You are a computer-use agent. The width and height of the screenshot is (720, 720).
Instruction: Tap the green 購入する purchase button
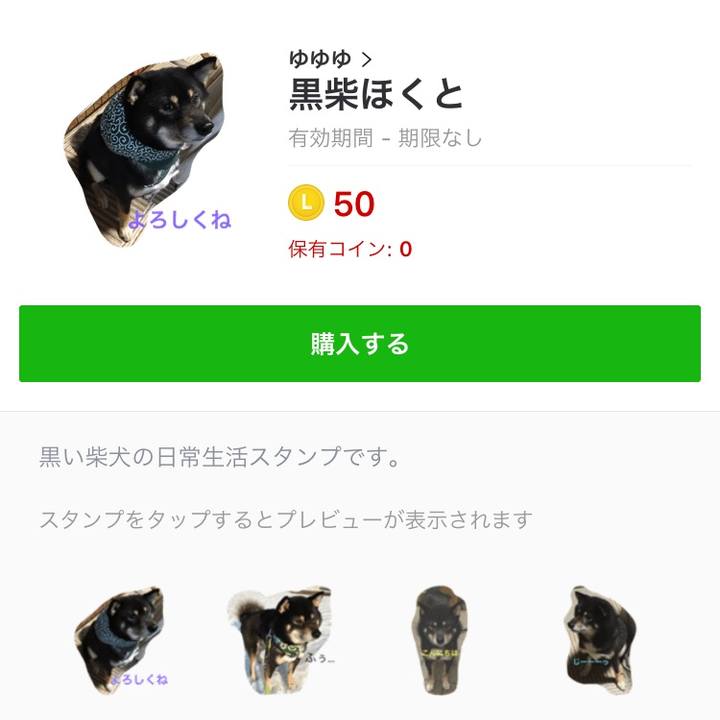coord(360,344)
